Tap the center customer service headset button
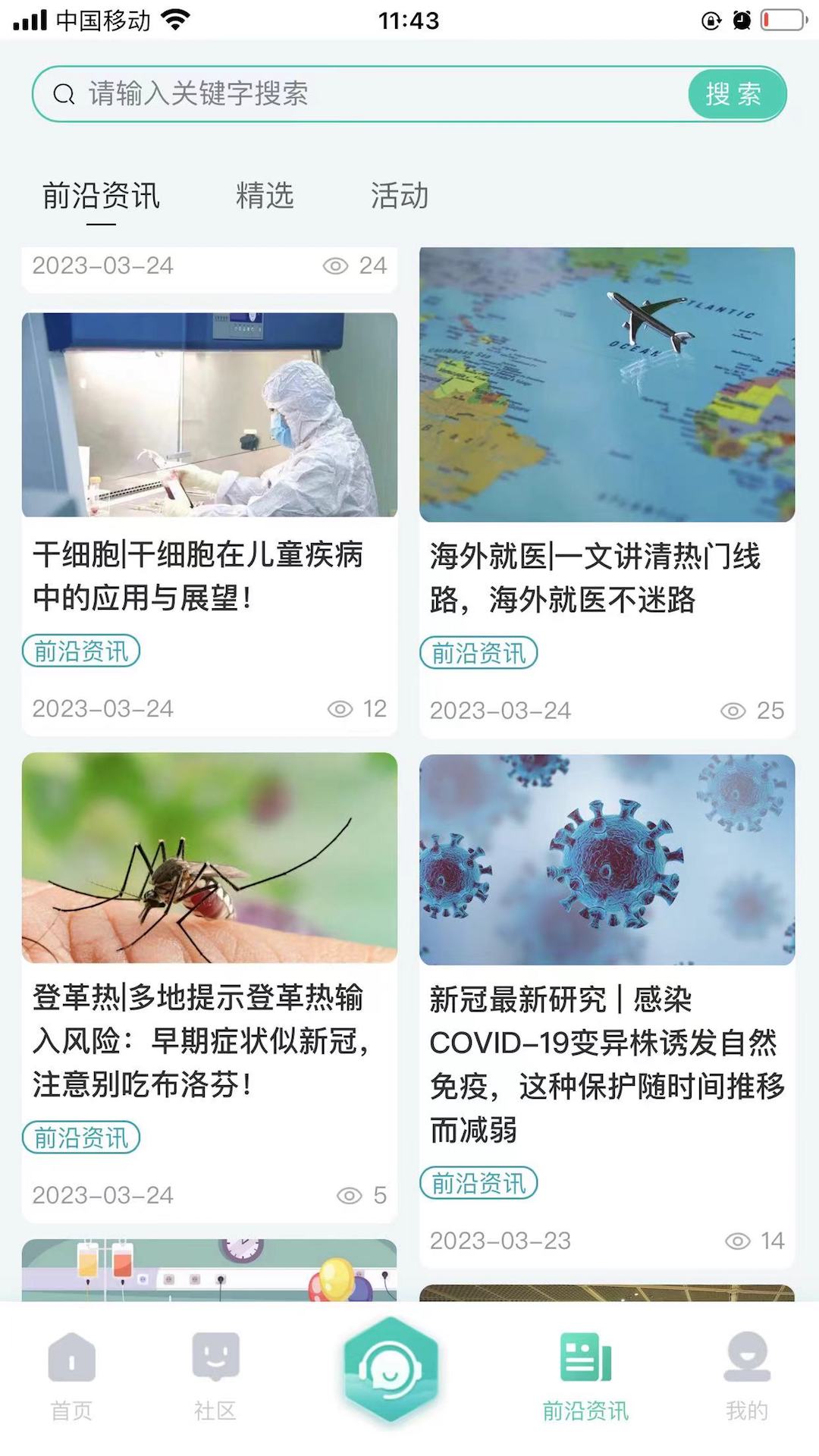The height and width of the screenshot is (1456, 819). (x=391, y=1369)
